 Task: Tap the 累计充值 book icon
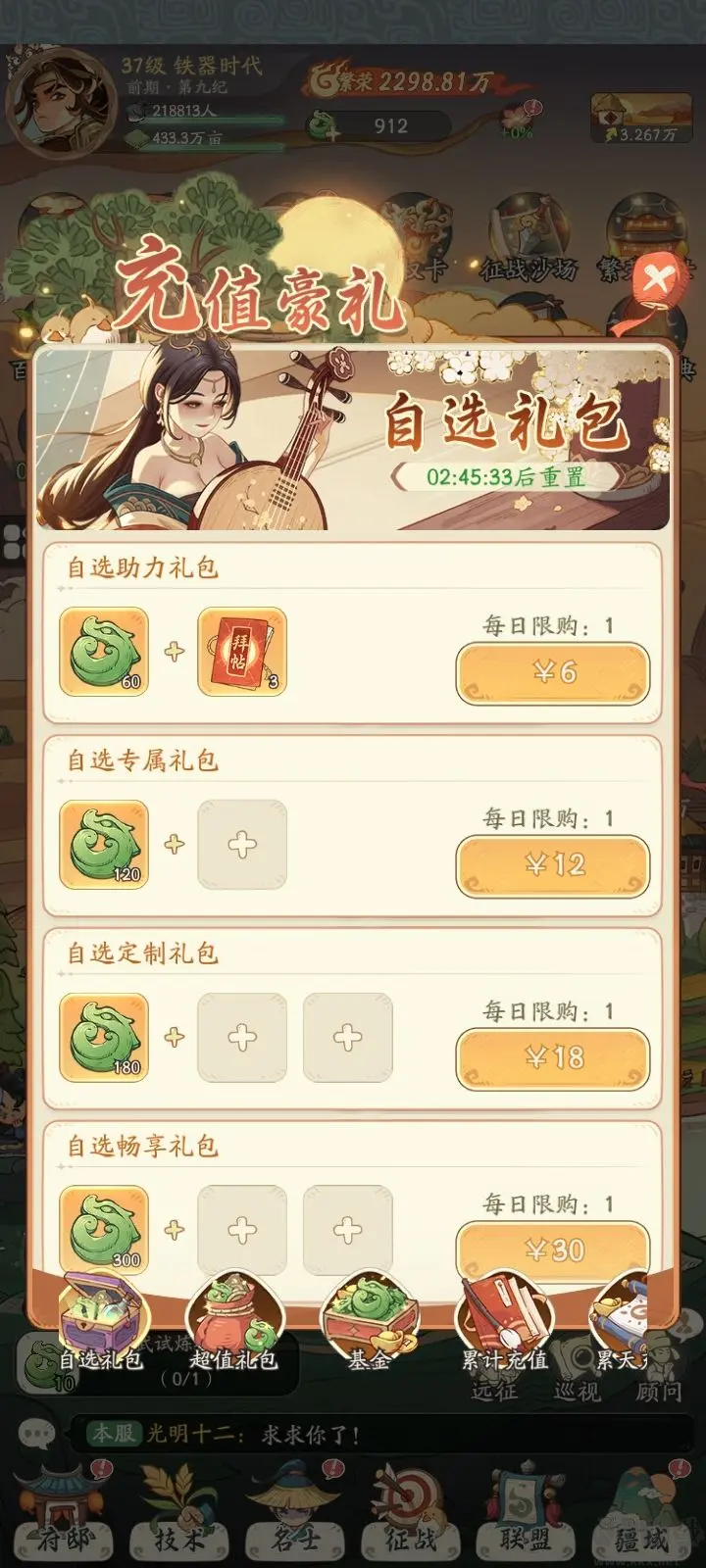pos(502,1318)
